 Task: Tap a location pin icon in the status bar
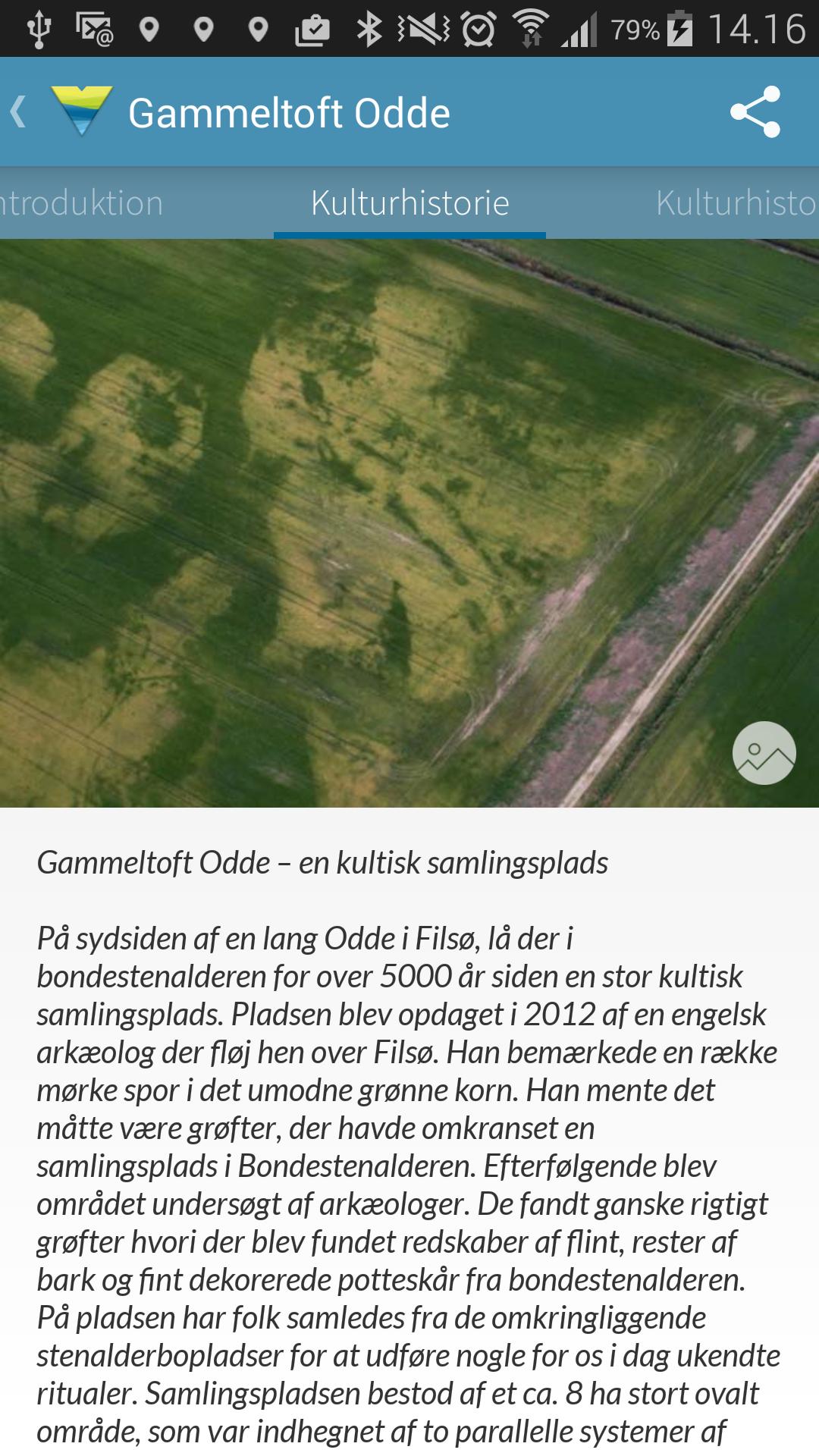click(149, 27)
